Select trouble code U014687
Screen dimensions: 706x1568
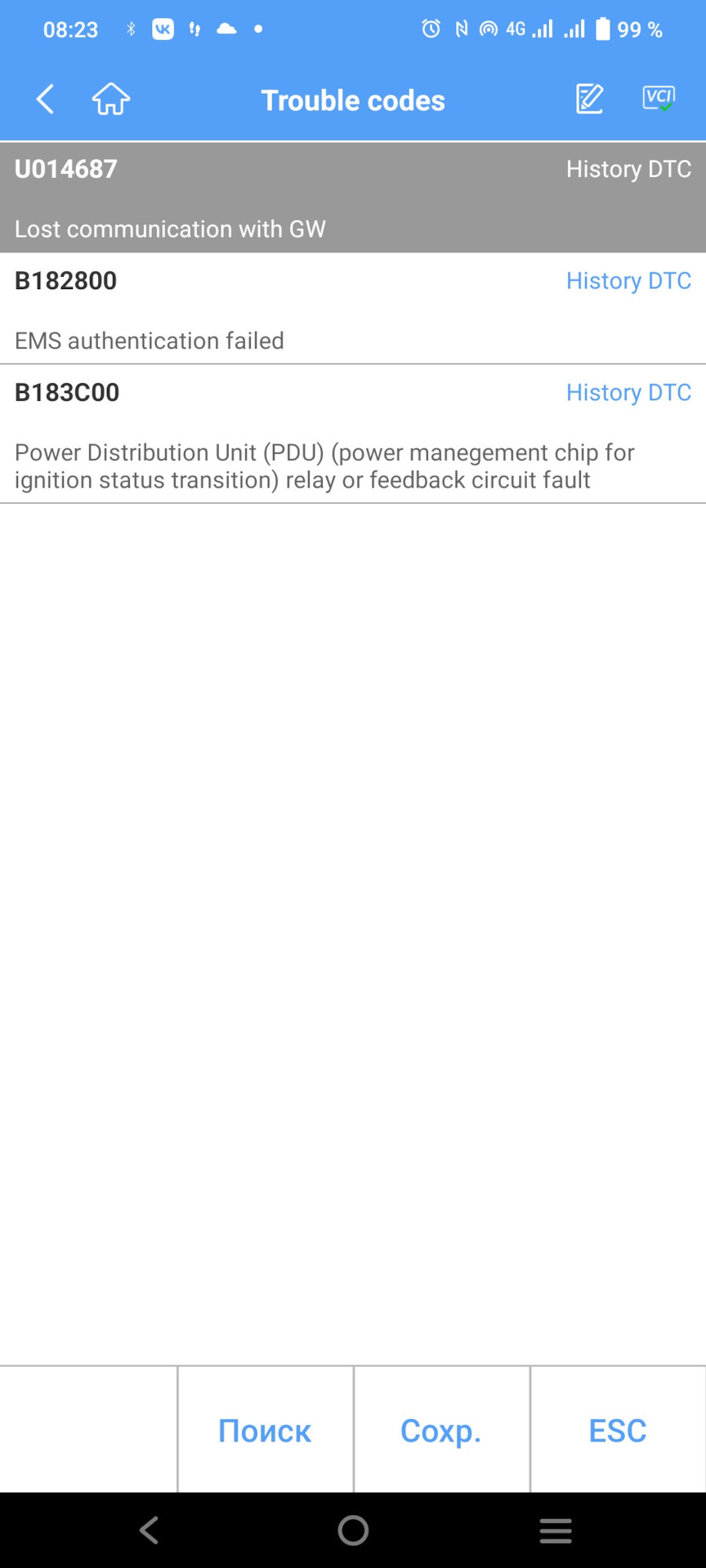point(66,169)
